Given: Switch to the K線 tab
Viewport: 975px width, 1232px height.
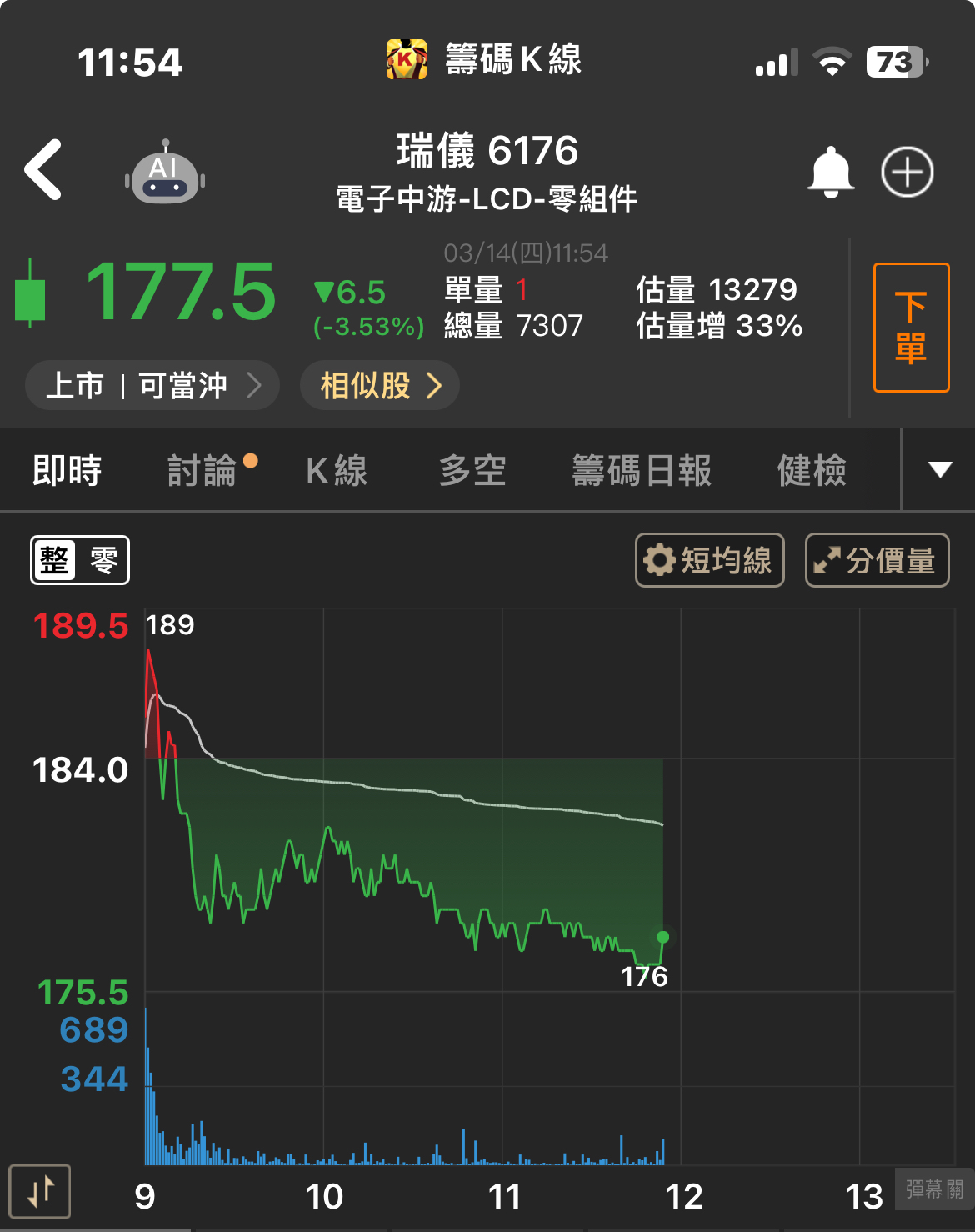Looking at the screenshot, I should (x=337, y=471).
